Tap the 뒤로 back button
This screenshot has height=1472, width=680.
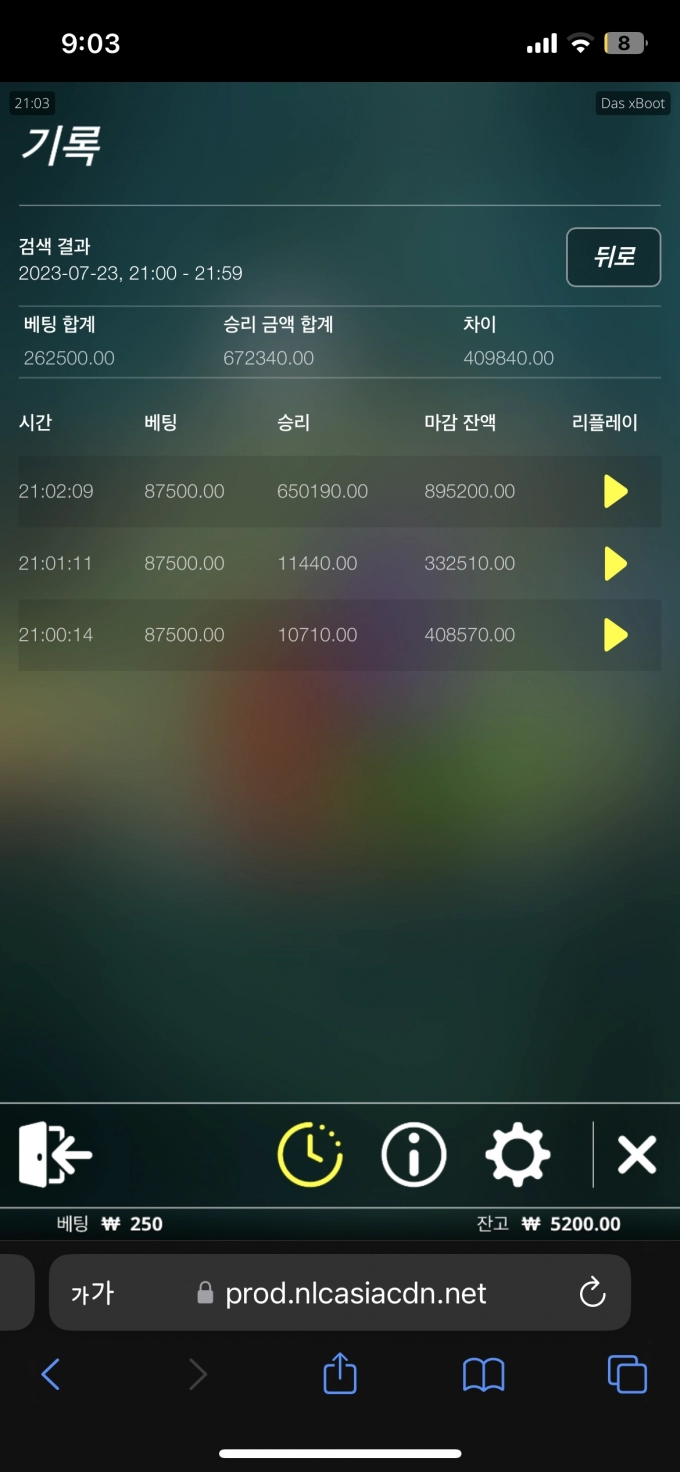tap(613, 257)
